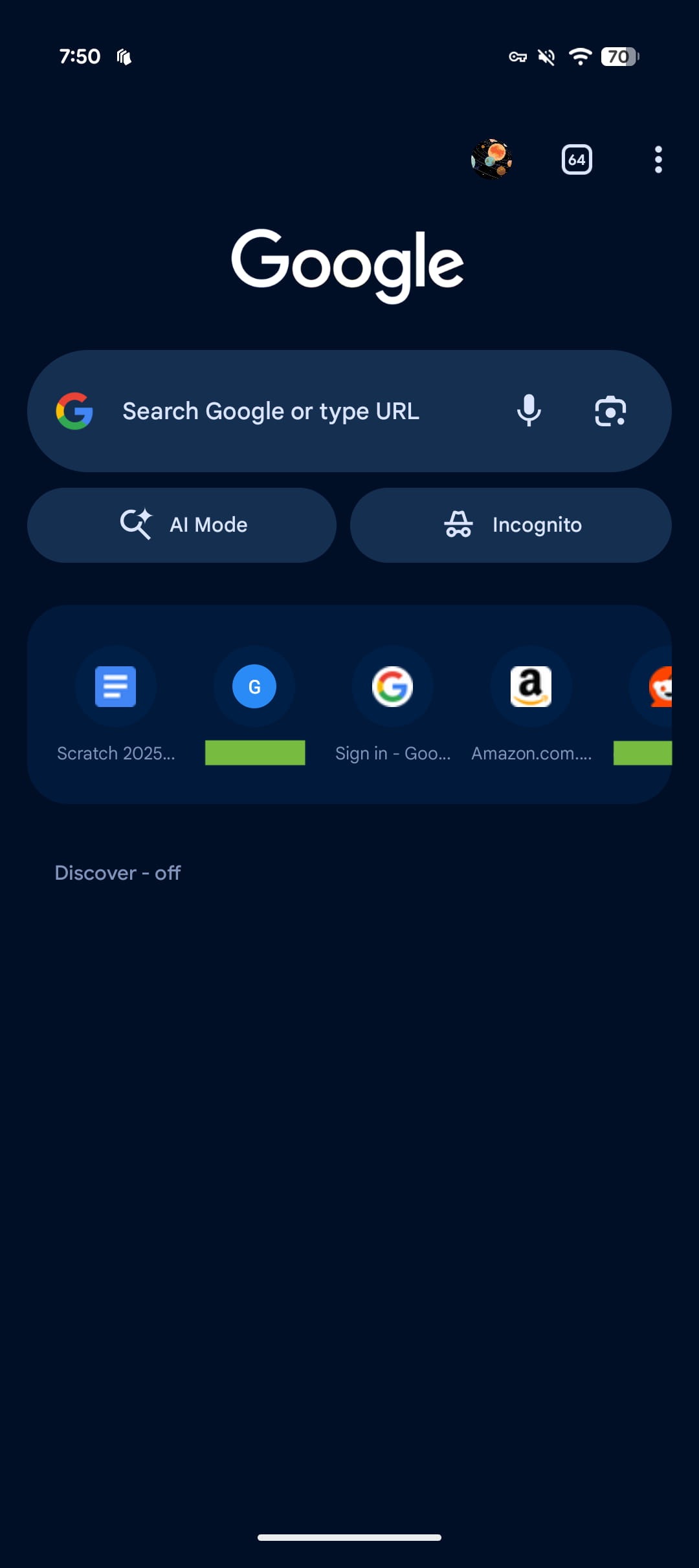Open Chrome's three-dot overflow menu
699x1568 pixels.
coord(658,160)
